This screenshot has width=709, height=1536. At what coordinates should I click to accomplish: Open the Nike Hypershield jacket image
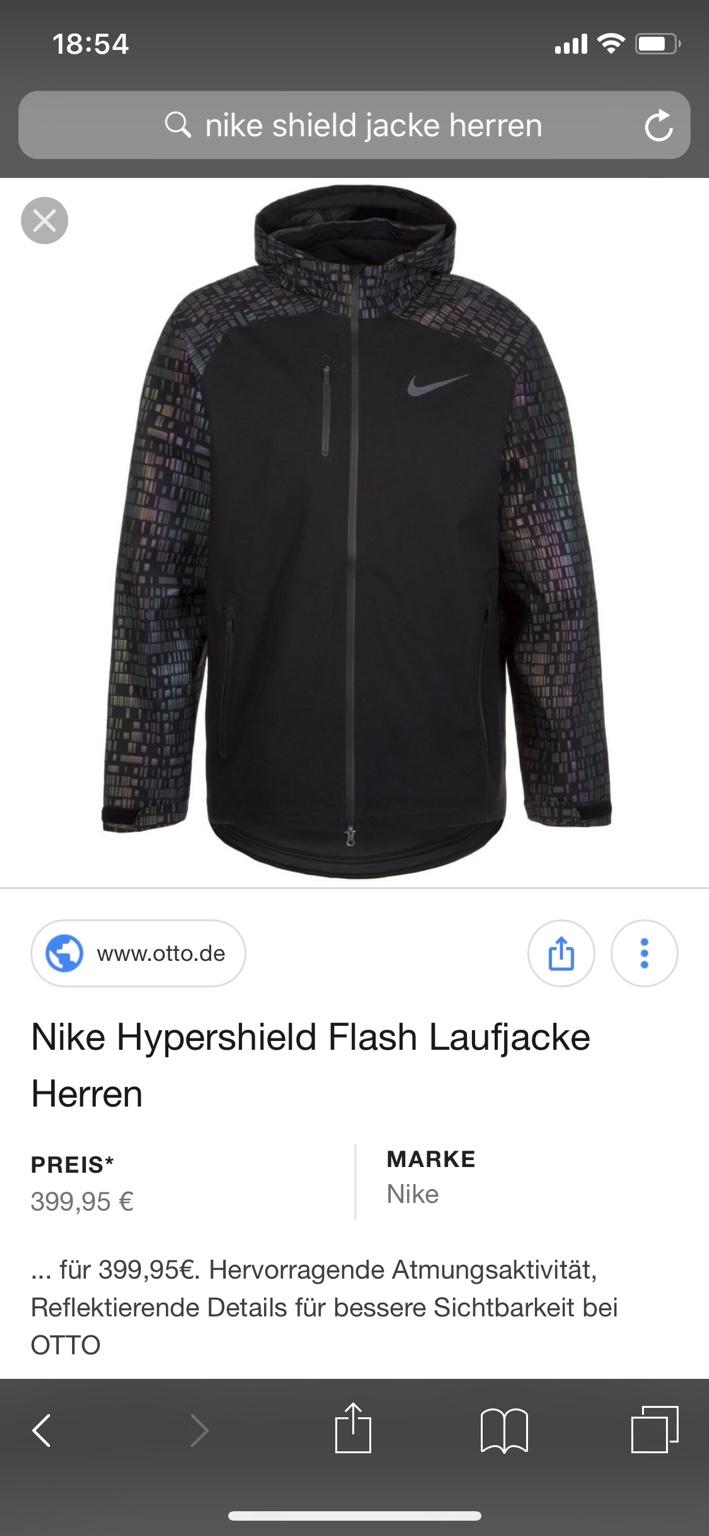click(x=355, y=530)
